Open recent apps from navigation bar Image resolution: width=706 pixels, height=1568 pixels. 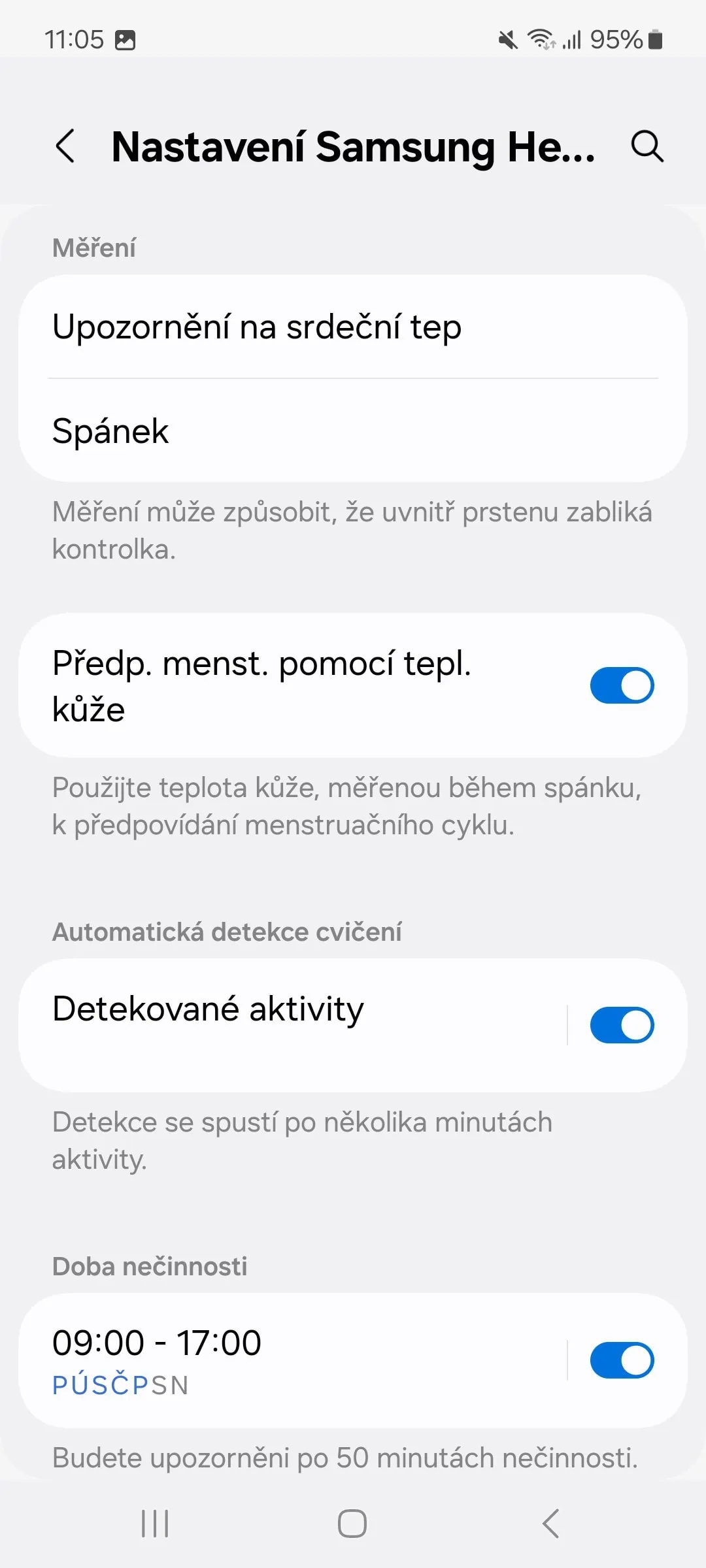(x=156, y=1524)
